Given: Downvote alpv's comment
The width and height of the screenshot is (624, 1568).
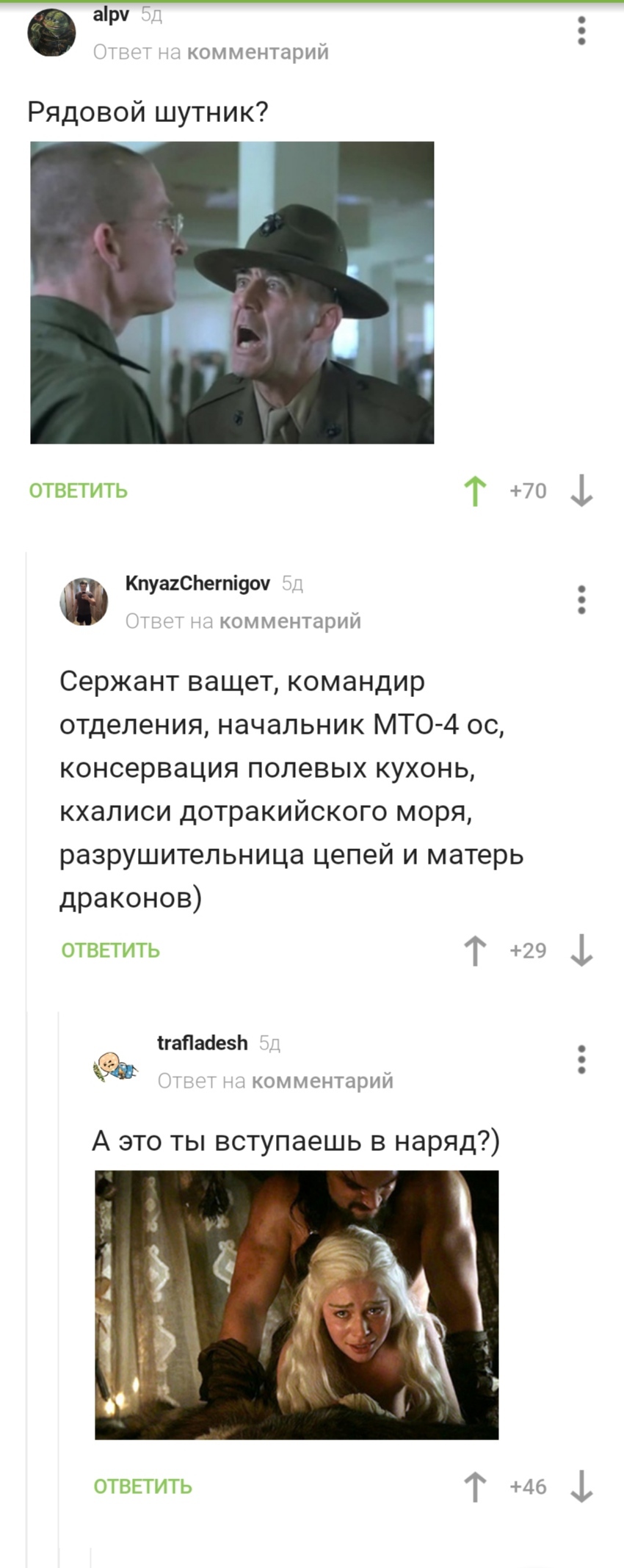Looking at the screenshot, I should (x=581, y=491).
